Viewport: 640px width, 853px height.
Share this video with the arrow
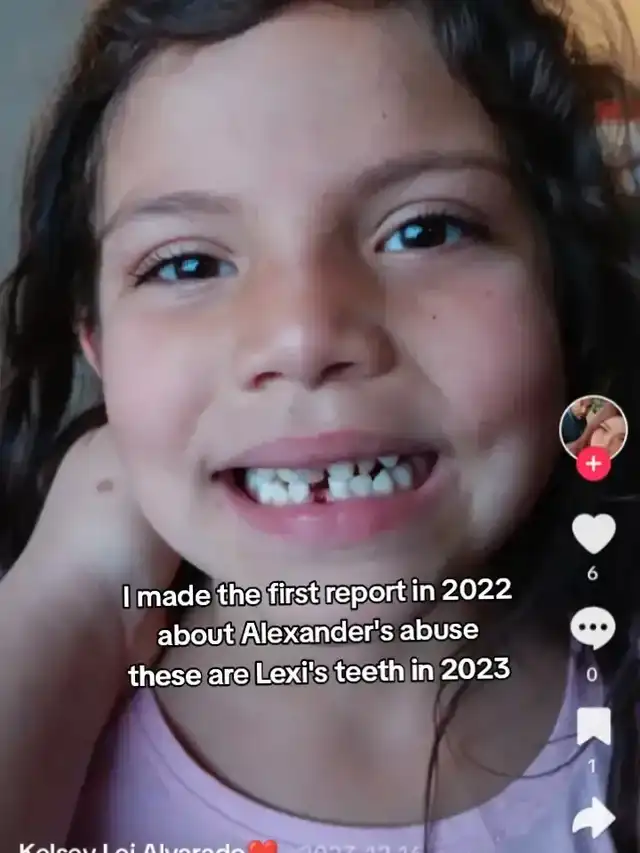click(x=593, y=817)
